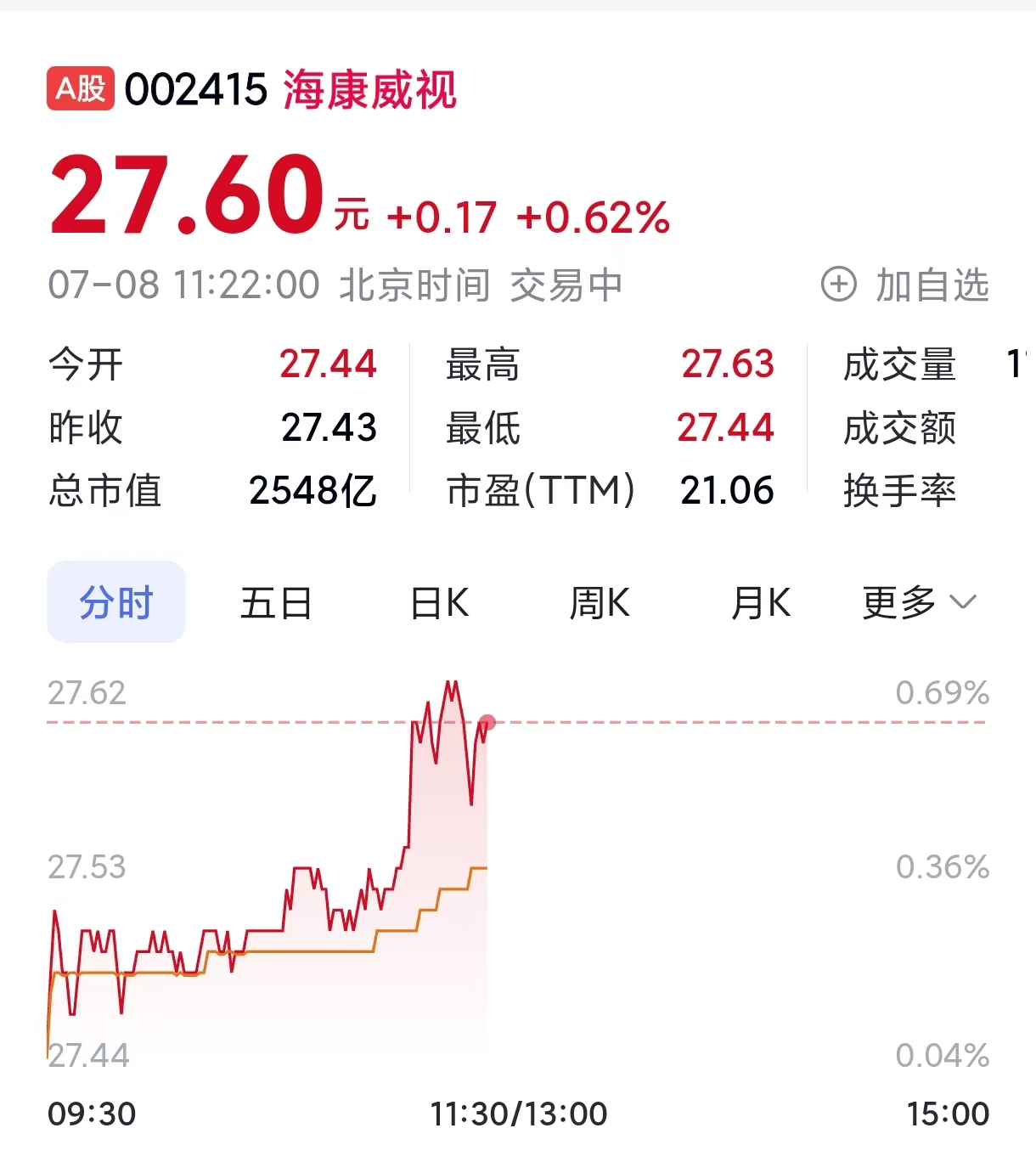The width and height of the screenshot is (1036, 1162).
Task: Add this stock to watchlist 加自选
Action: (x=905, y=285)
